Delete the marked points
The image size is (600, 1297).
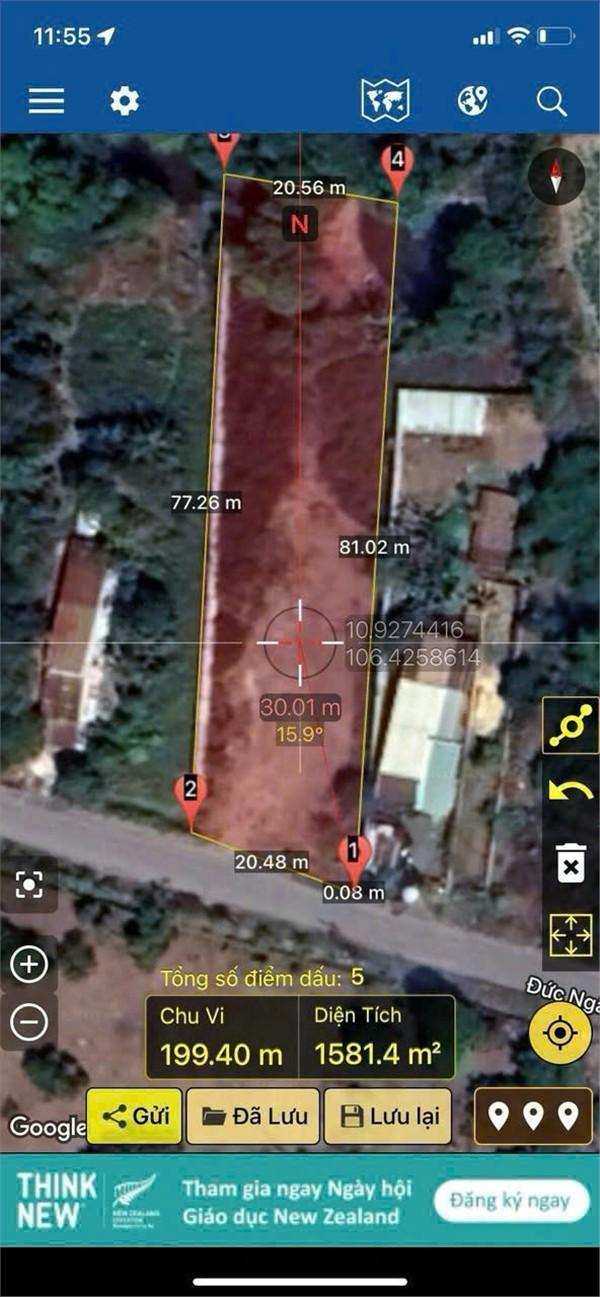570,864
